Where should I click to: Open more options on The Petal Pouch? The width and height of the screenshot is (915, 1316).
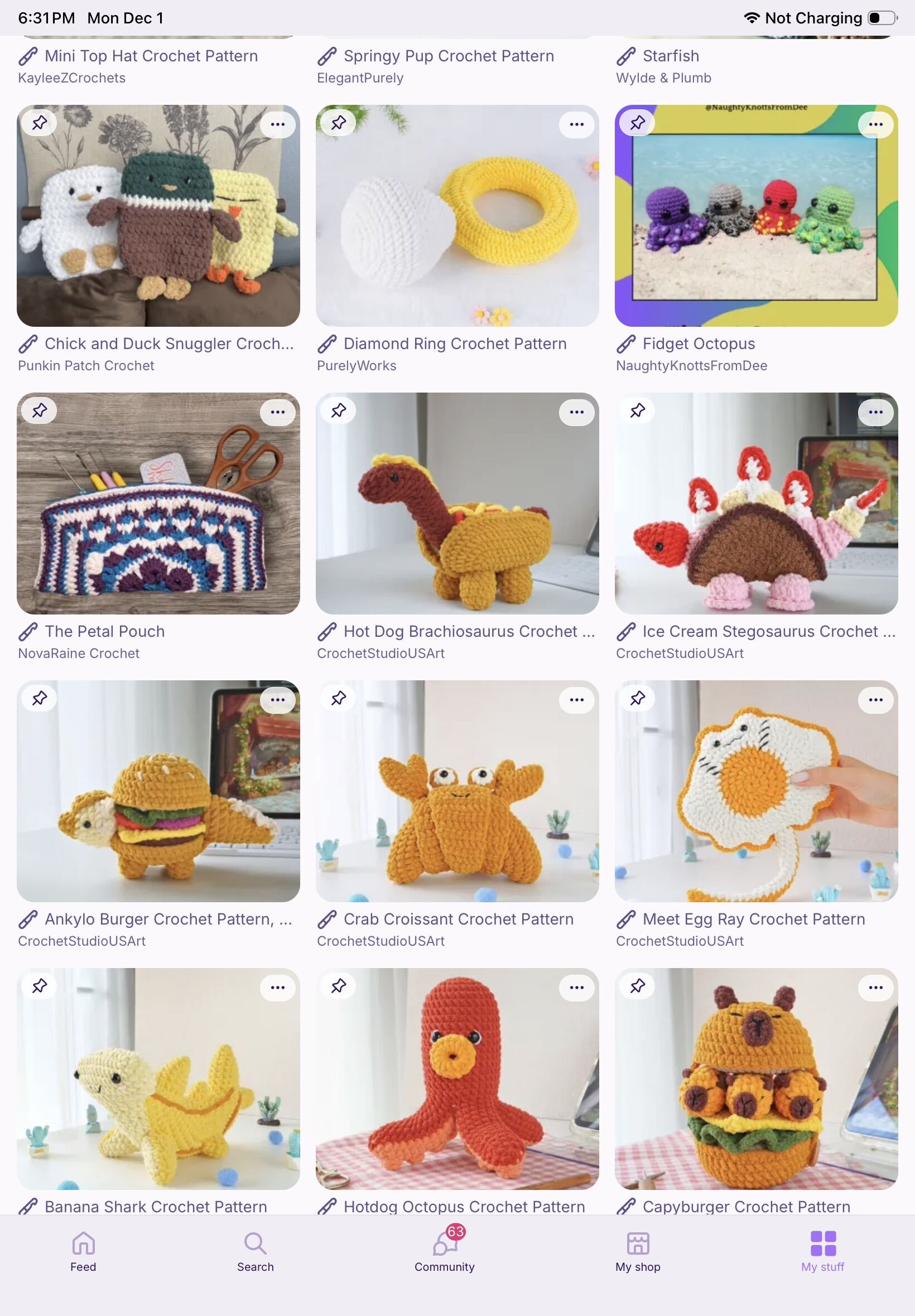pyautogui.click(x=277, y=412)
